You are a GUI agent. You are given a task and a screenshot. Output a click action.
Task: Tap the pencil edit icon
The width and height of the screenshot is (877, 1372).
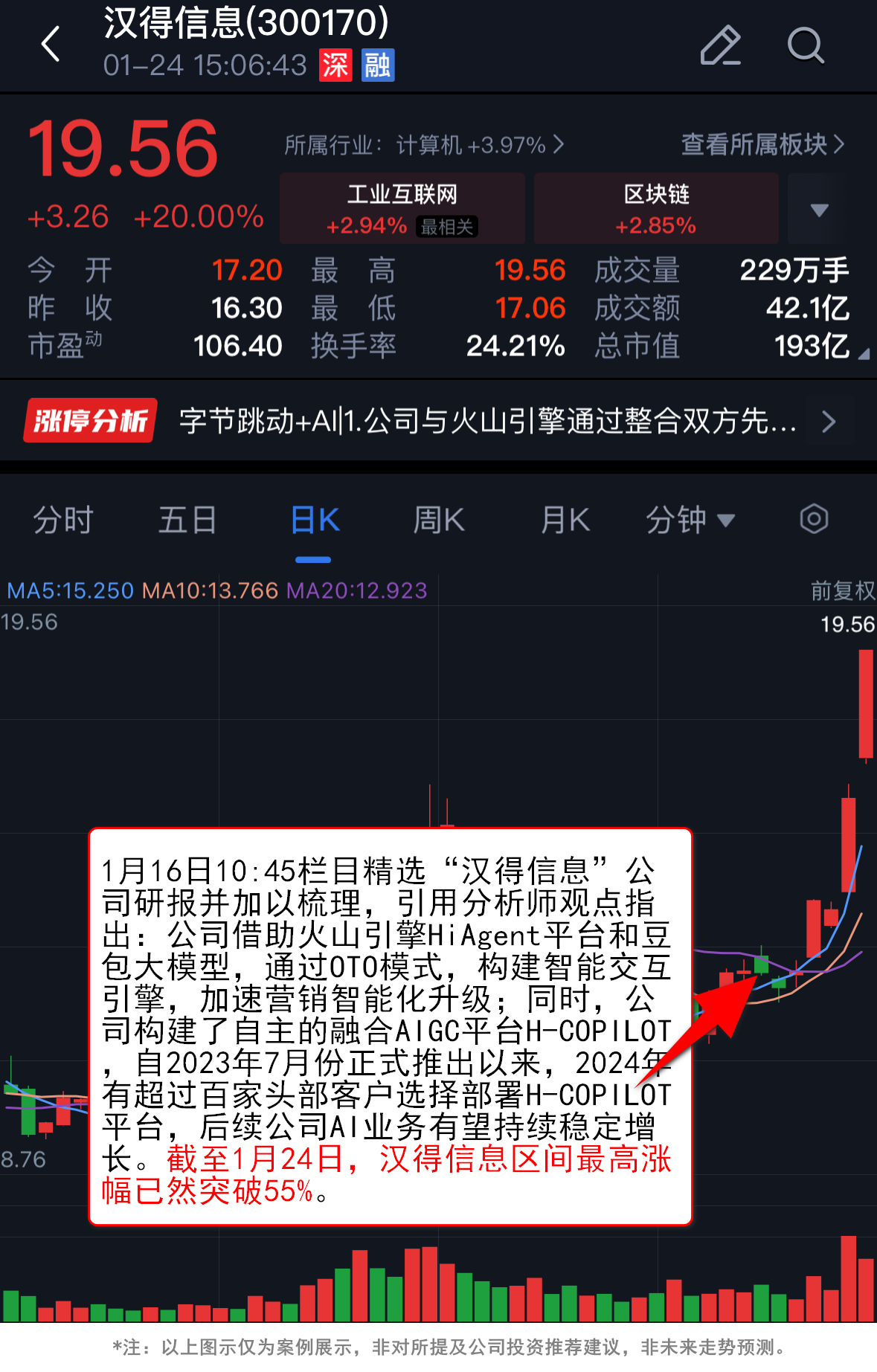720,45
